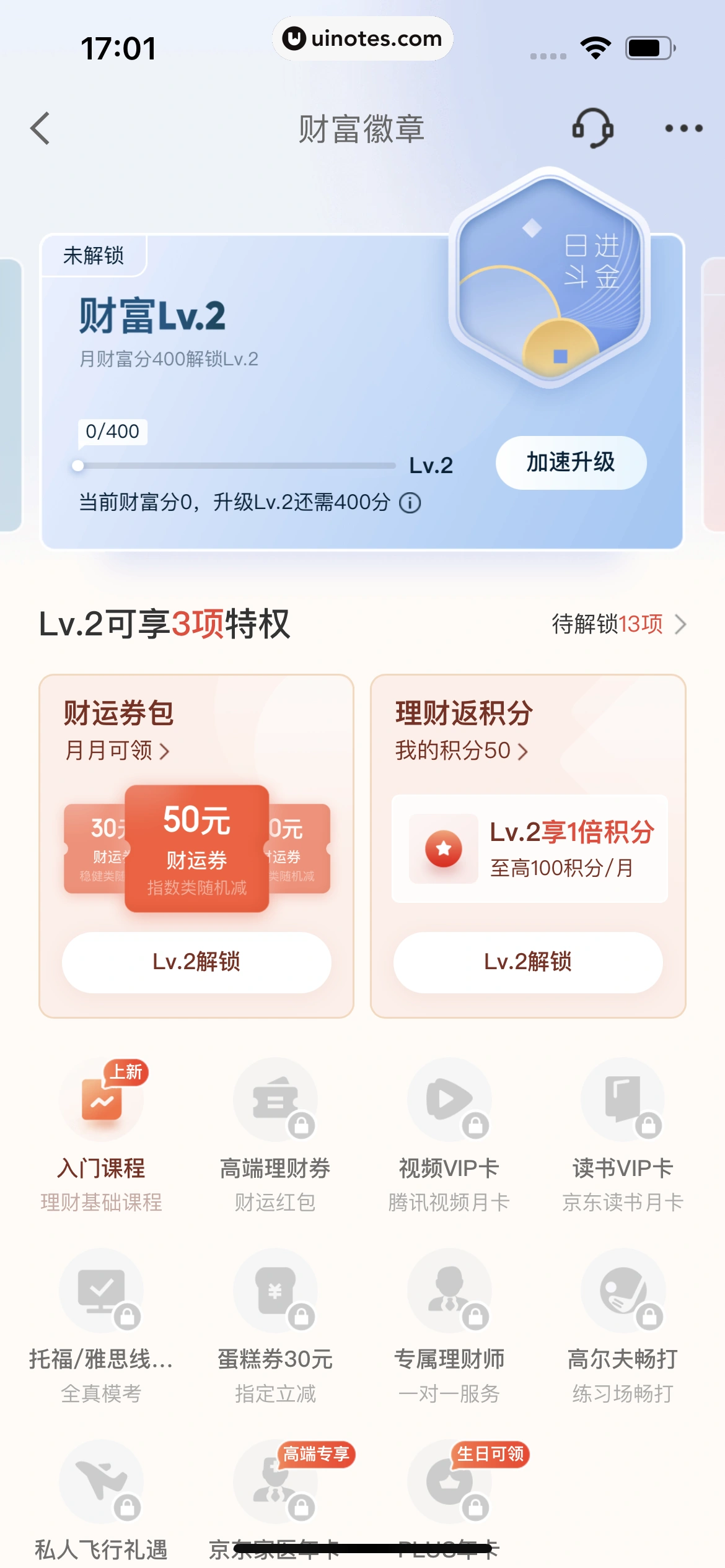
Task: Open 月月可领 under 财运券包
Action: (x=117, y=751)
